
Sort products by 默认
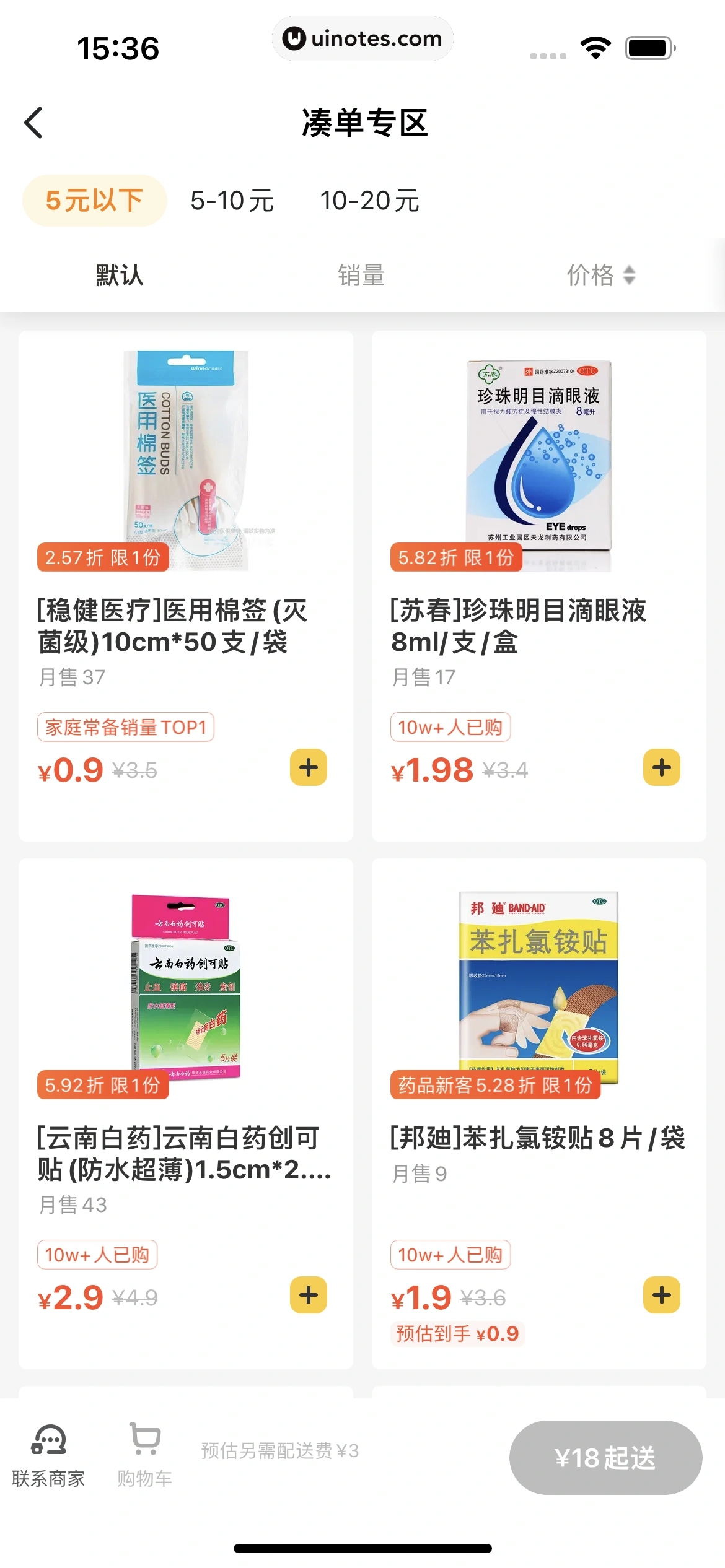point(120,275)
